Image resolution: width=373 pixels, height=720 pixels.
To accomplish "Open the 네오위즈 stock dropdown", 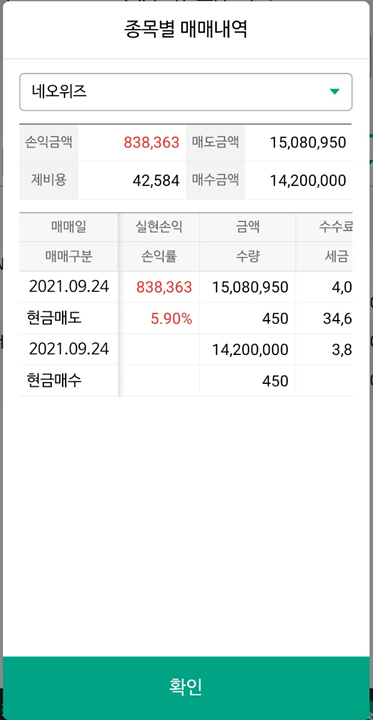I will pos(186,92).
